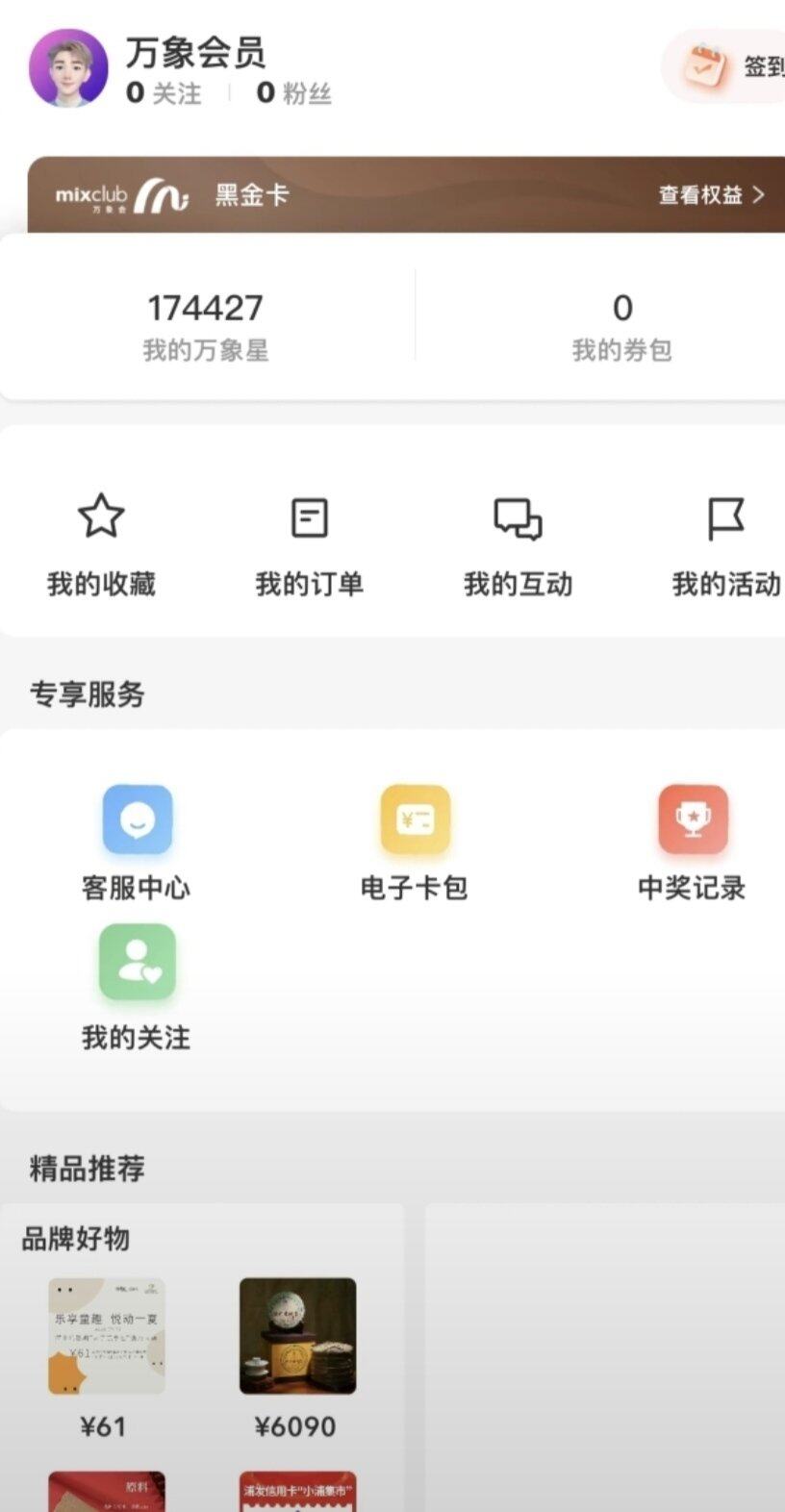Open 我的订单 orders
Viewport: 785px width, 1512px height.
click(x=309, y=543)
